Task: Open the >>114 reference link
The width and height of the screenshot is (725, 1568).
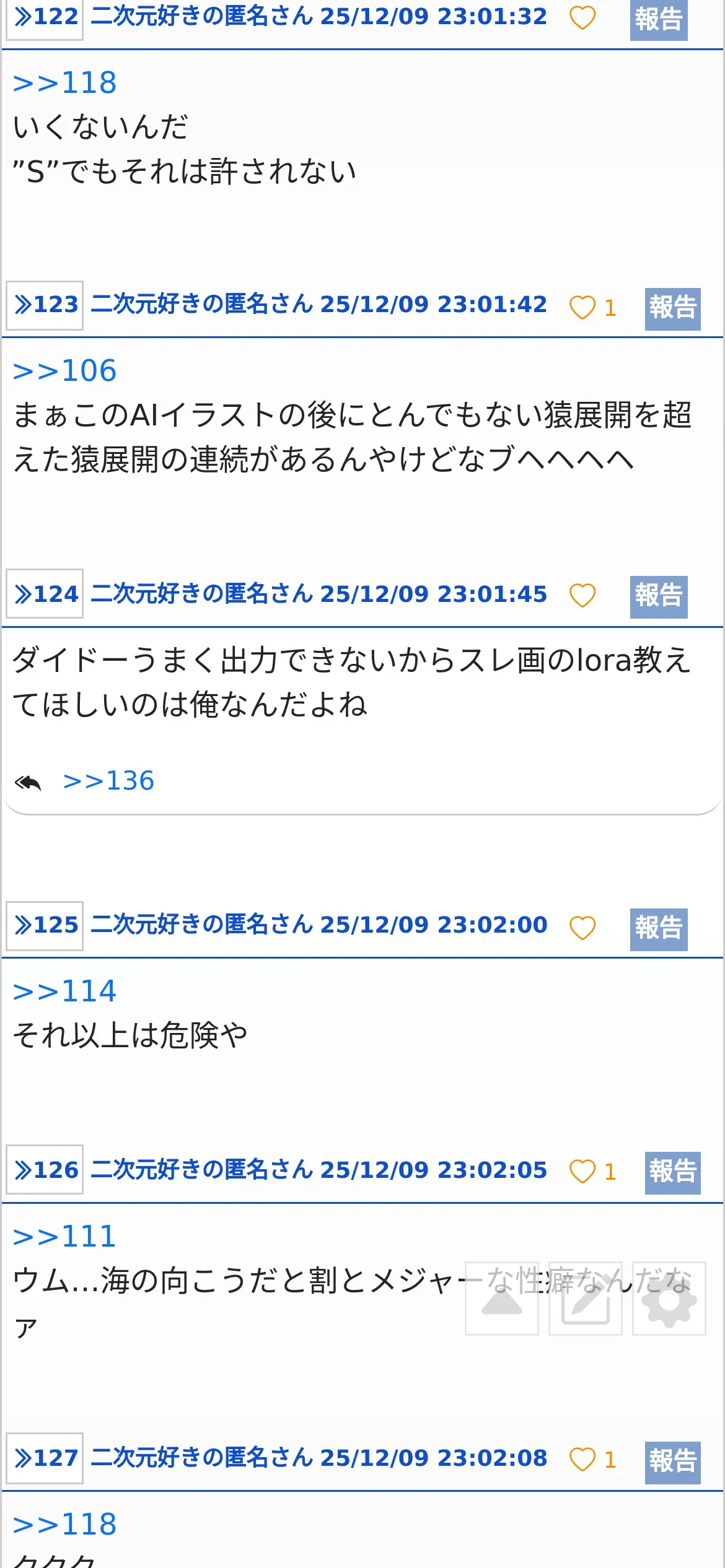Action: (x=64, y=991)
